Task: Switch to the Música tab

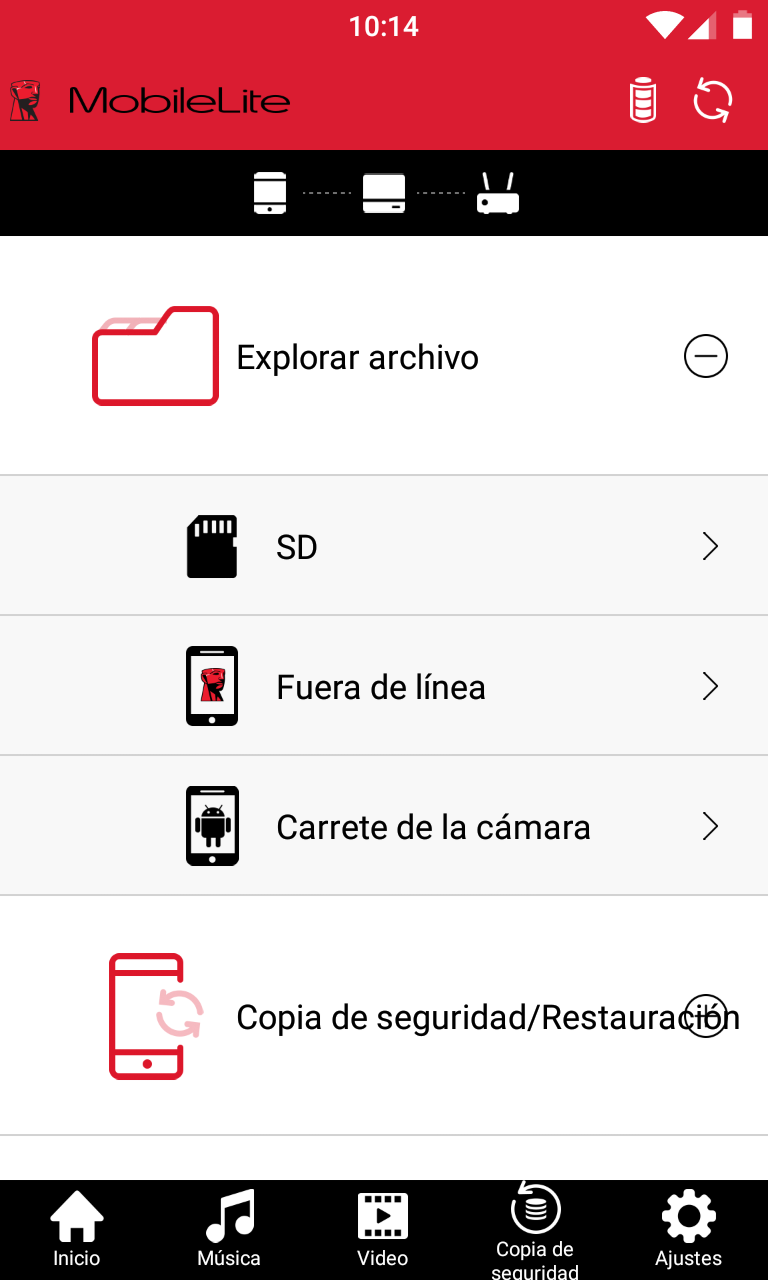Action: [x=230, y=1230]
